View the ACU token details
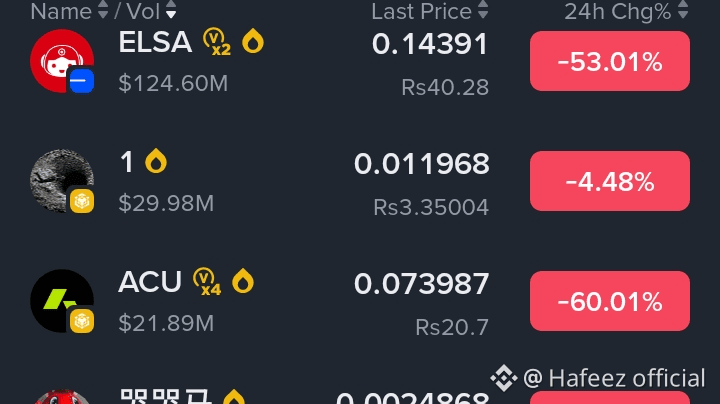The width and height of the screenshot is (720, 404). click(150, 283)
